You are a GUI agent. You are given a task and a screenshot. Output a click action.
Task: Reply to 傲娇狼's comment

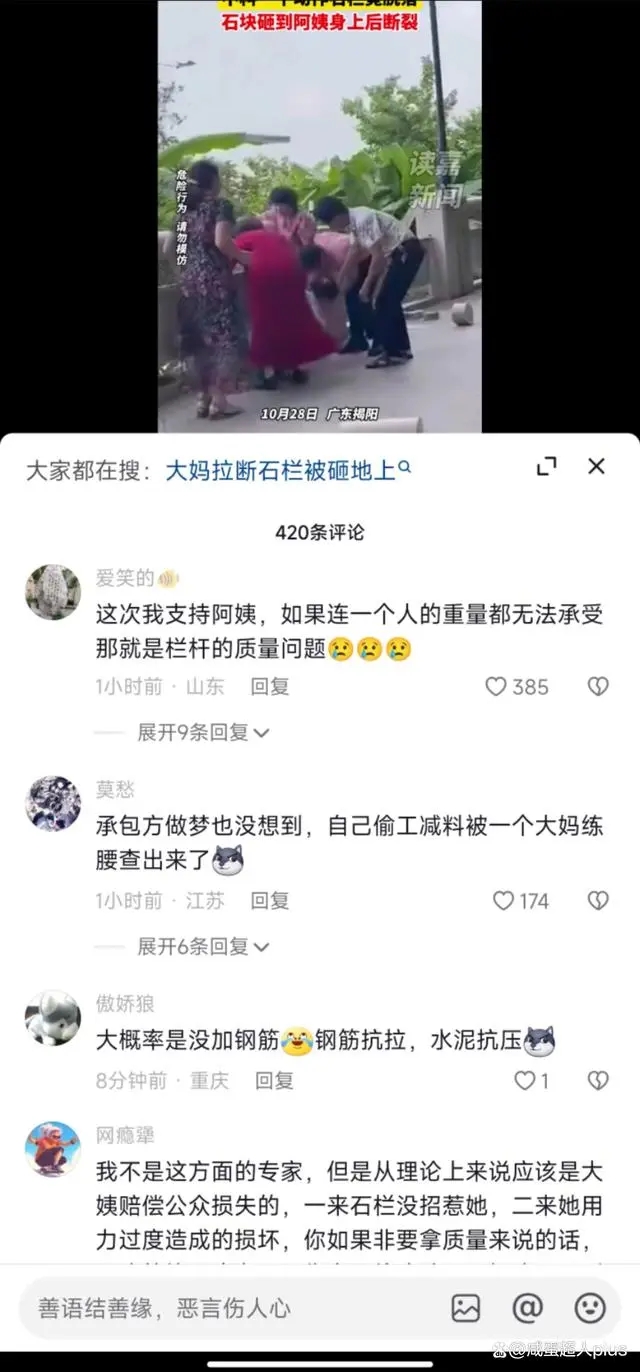click(x=273, y=1080)
